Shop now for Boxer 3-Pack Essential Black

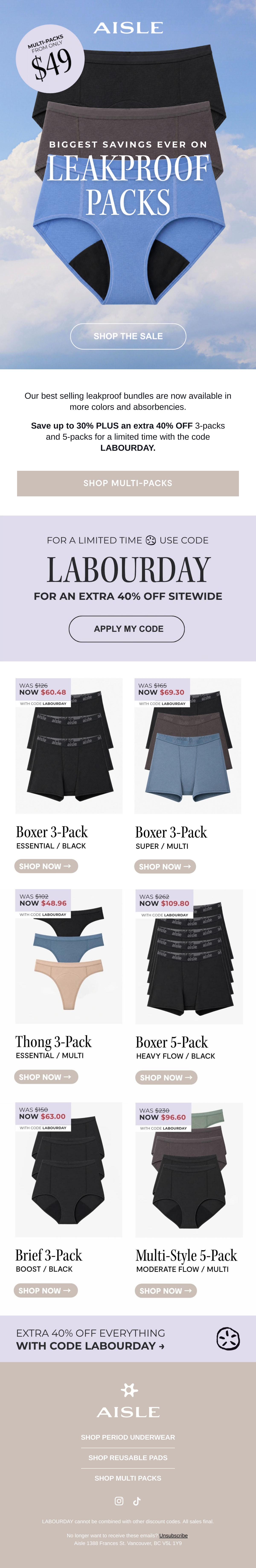(46, 866)
